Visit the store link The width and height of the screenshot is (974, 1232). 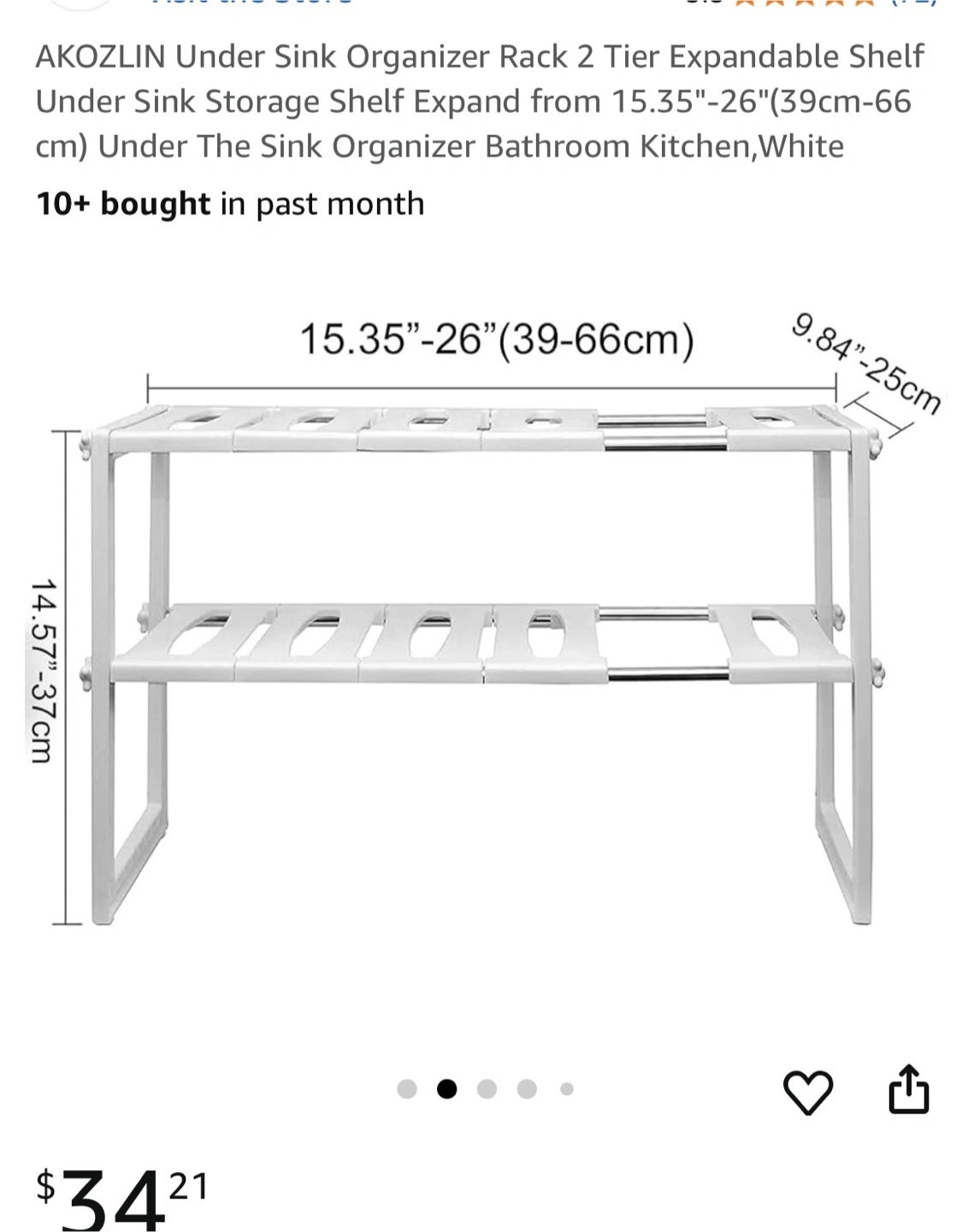252,3
